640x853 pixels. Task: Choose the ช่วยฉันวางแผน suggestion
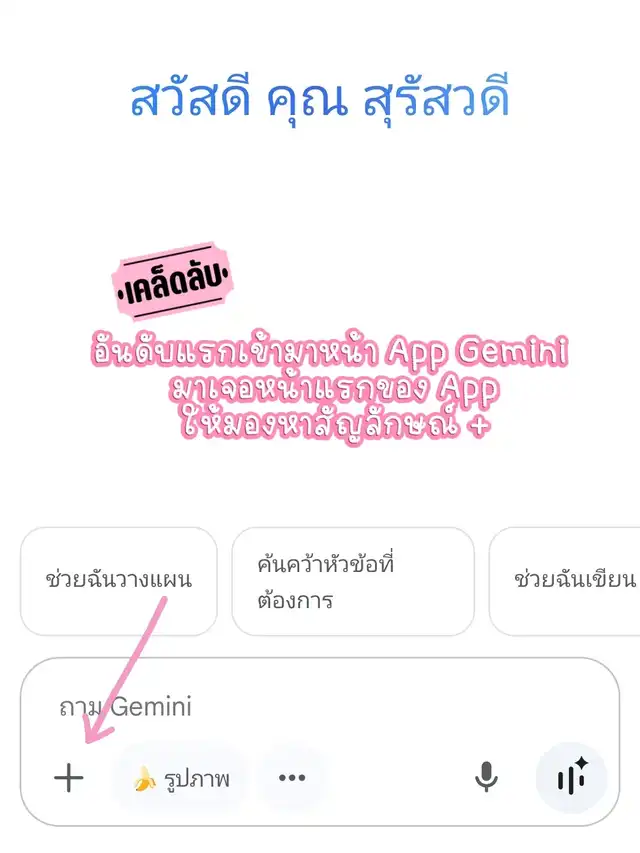[118, 580]
